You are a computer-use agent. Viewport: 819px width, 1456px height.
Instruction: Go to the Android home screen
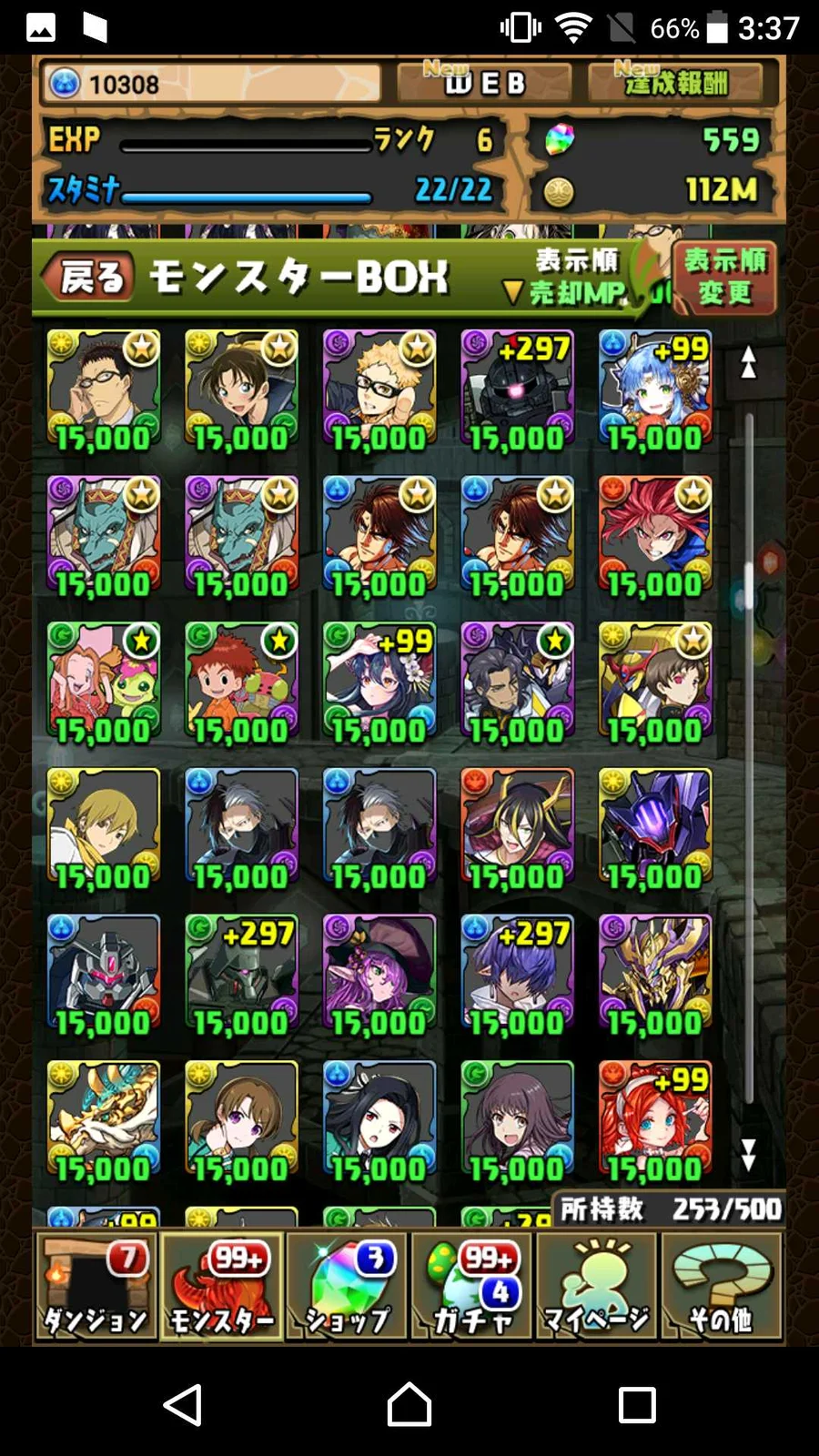(409, 1404)
